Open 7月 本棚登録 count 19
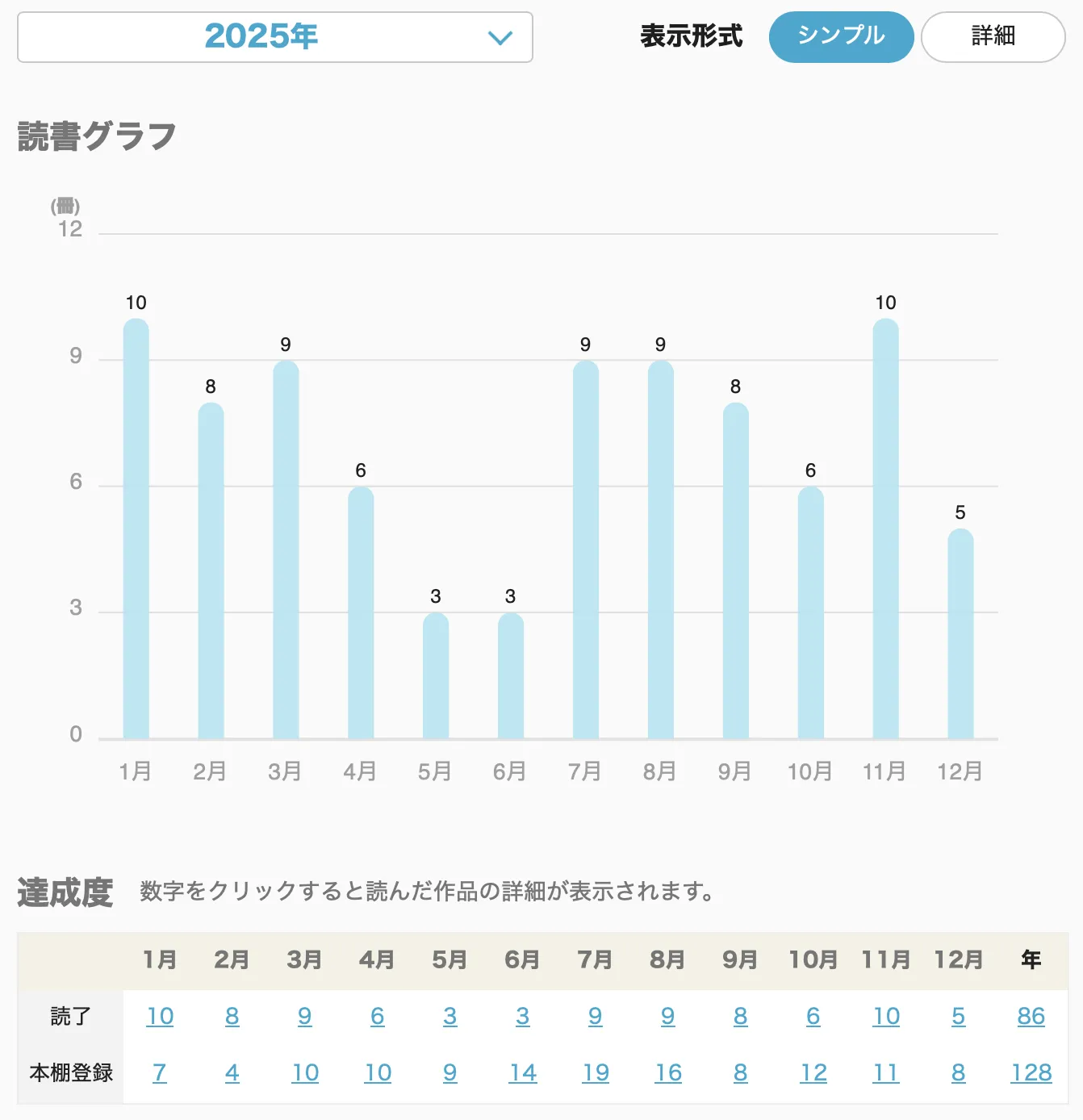This screenshot has width=1083, height=1120. pos(596,1072)
